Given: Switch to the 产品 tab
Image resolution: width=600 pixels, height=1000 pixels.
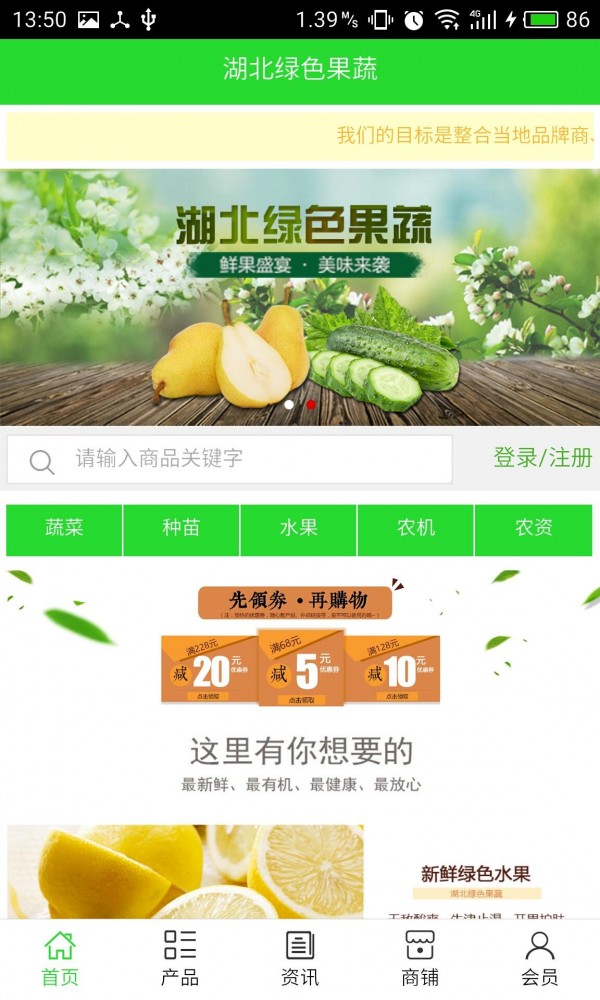Looking at the screenshot, I should click(x=180, y=958).
